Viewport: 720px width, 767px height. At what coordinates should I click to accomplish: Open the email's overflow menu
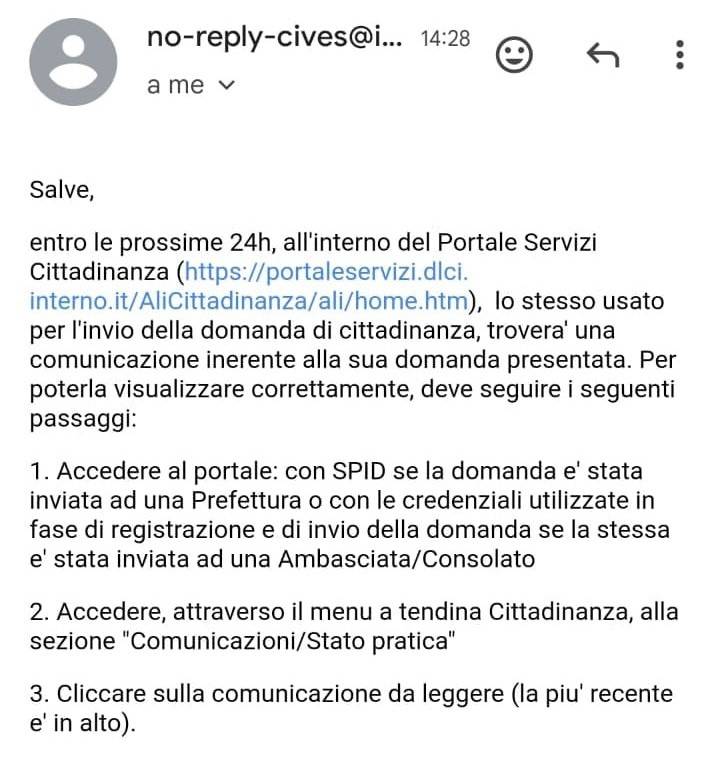680,55
